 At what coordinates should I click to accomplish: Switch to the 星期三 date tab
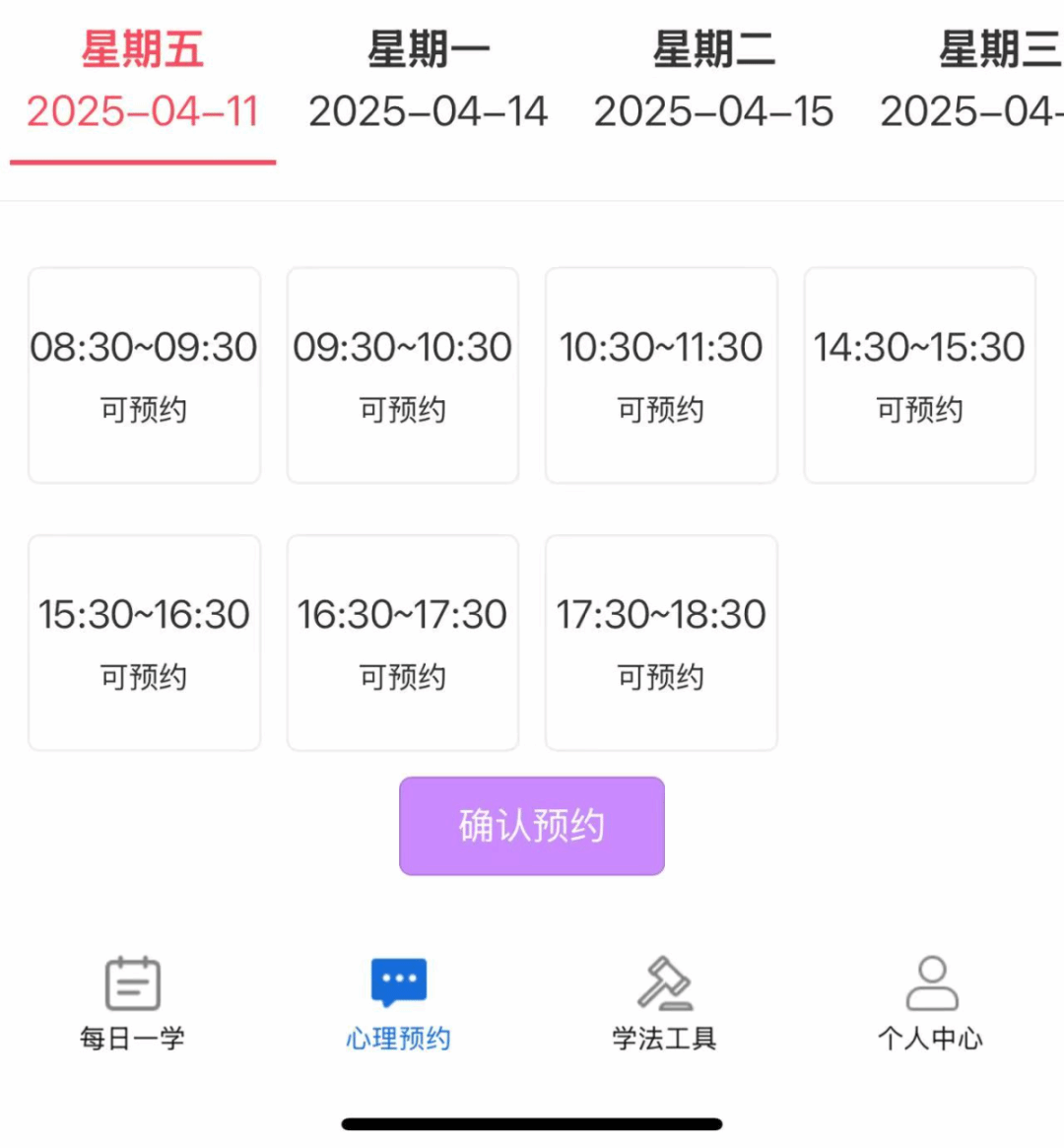[985, 81]
